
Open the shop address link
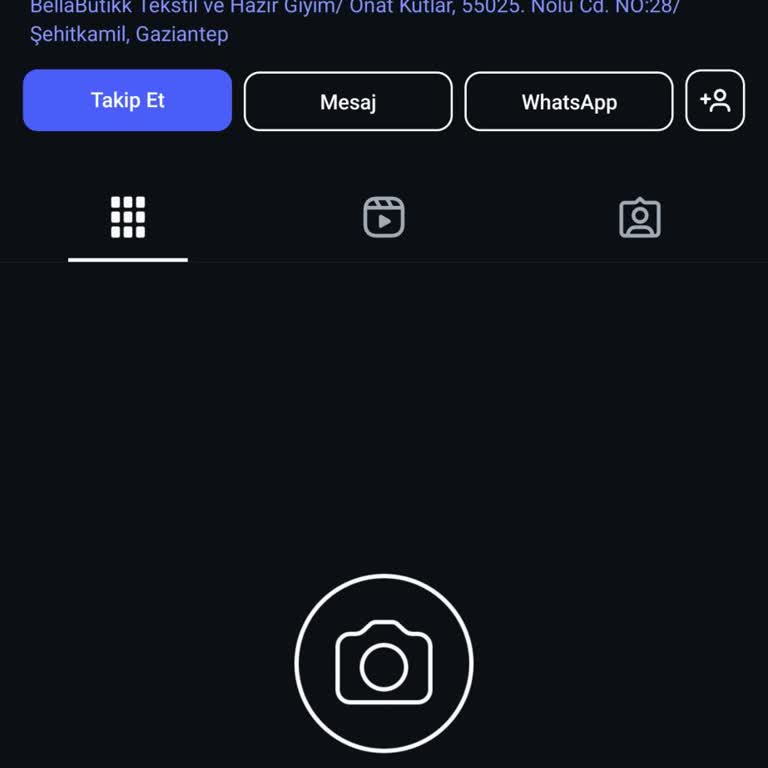[x=300, y=20]
